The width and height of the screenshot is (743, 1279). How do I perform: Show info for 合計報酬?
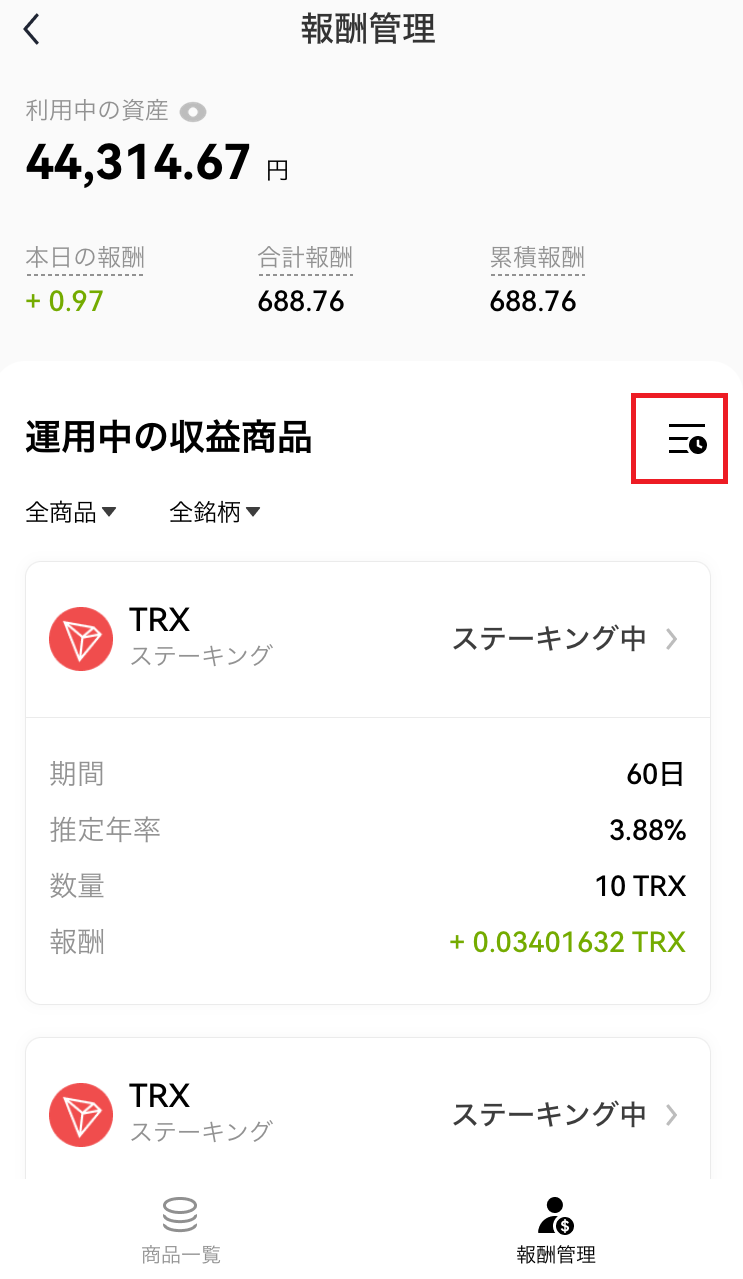(305, 258)
